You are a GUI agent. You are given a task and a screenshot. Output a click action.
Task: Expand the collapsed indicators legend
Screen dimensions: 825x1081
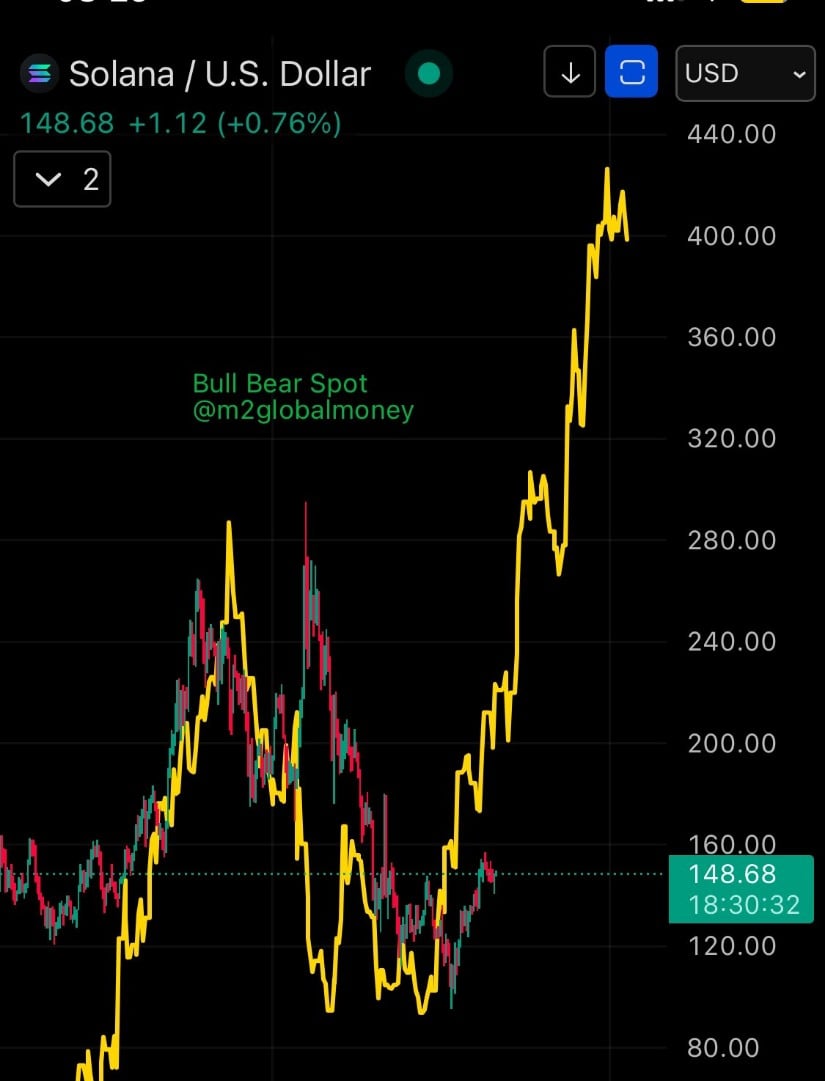(62, 180)
